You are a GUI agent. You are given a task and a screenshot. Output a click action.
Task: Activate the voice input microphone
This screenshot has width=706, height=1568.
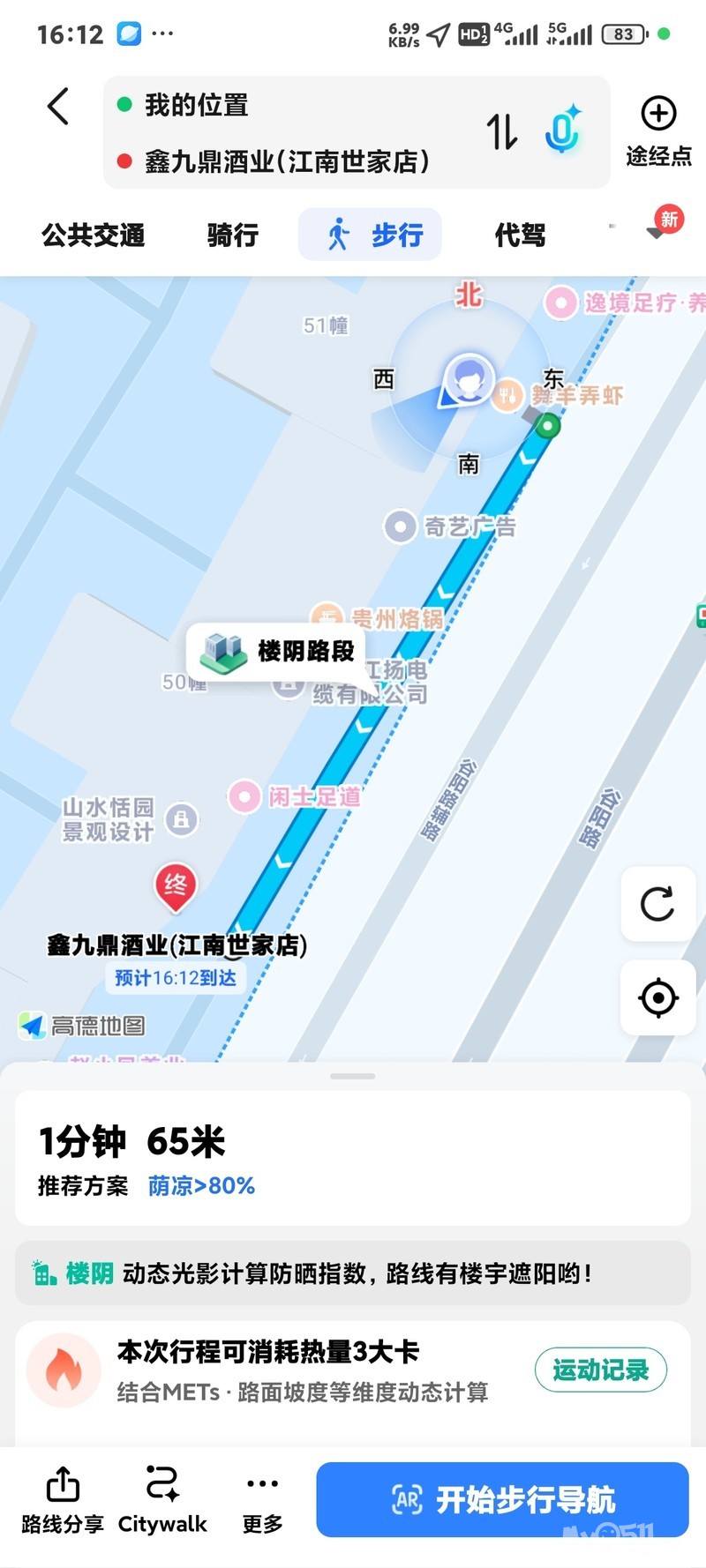point(562,131)
